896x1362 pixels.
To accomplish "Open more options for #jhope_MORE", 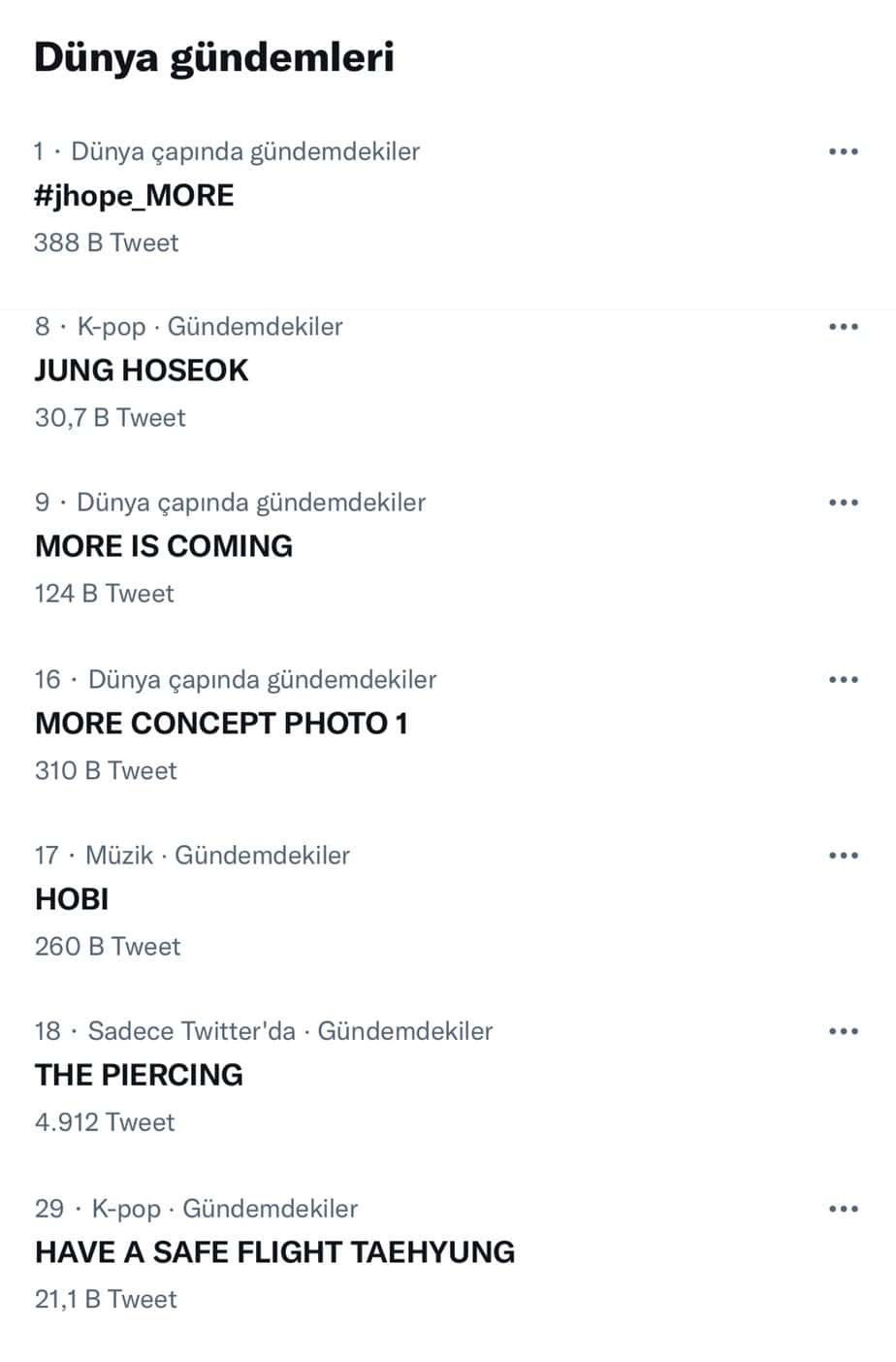I will 844,151.
